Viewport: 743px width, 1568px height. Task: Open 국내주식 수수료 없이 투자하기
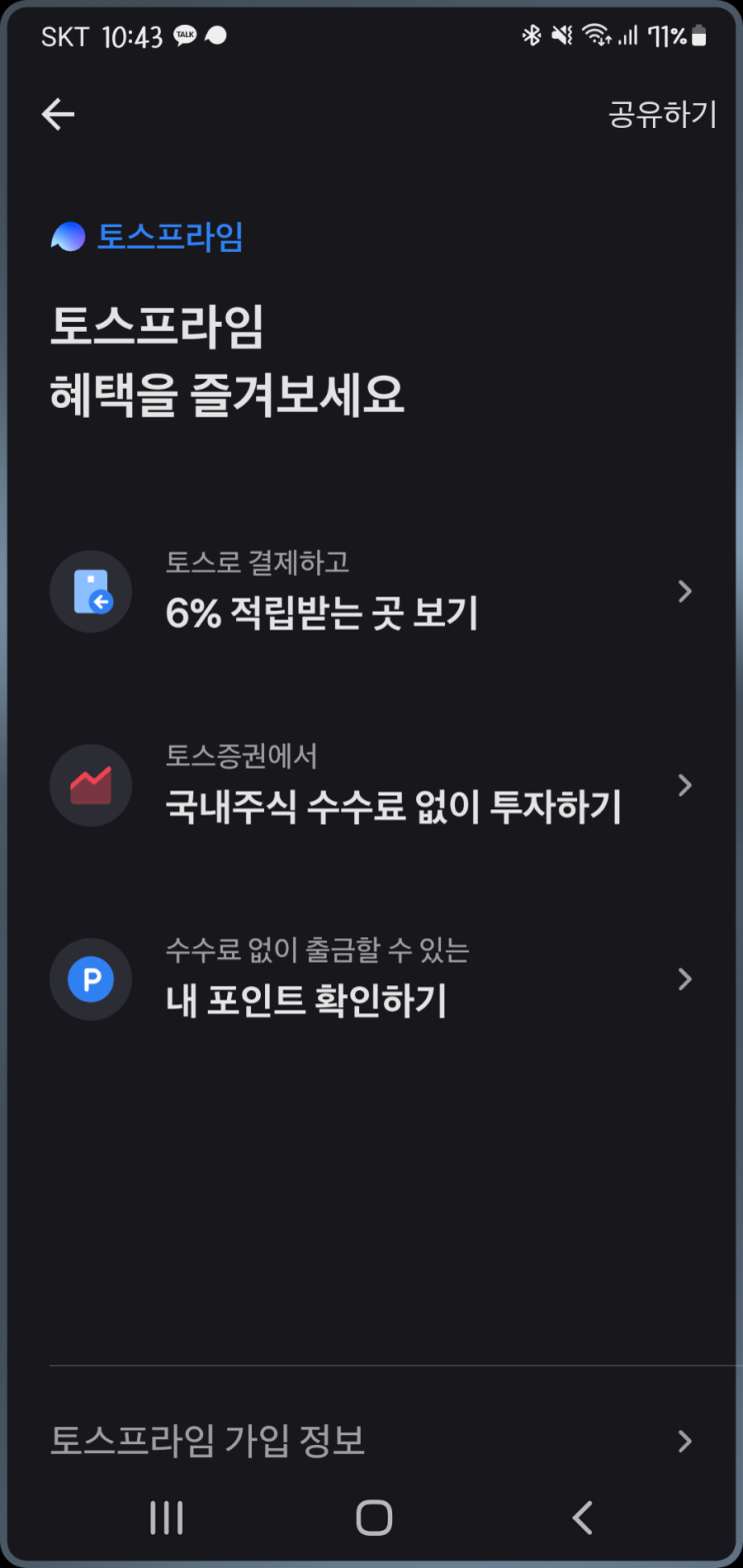[372, 785]
